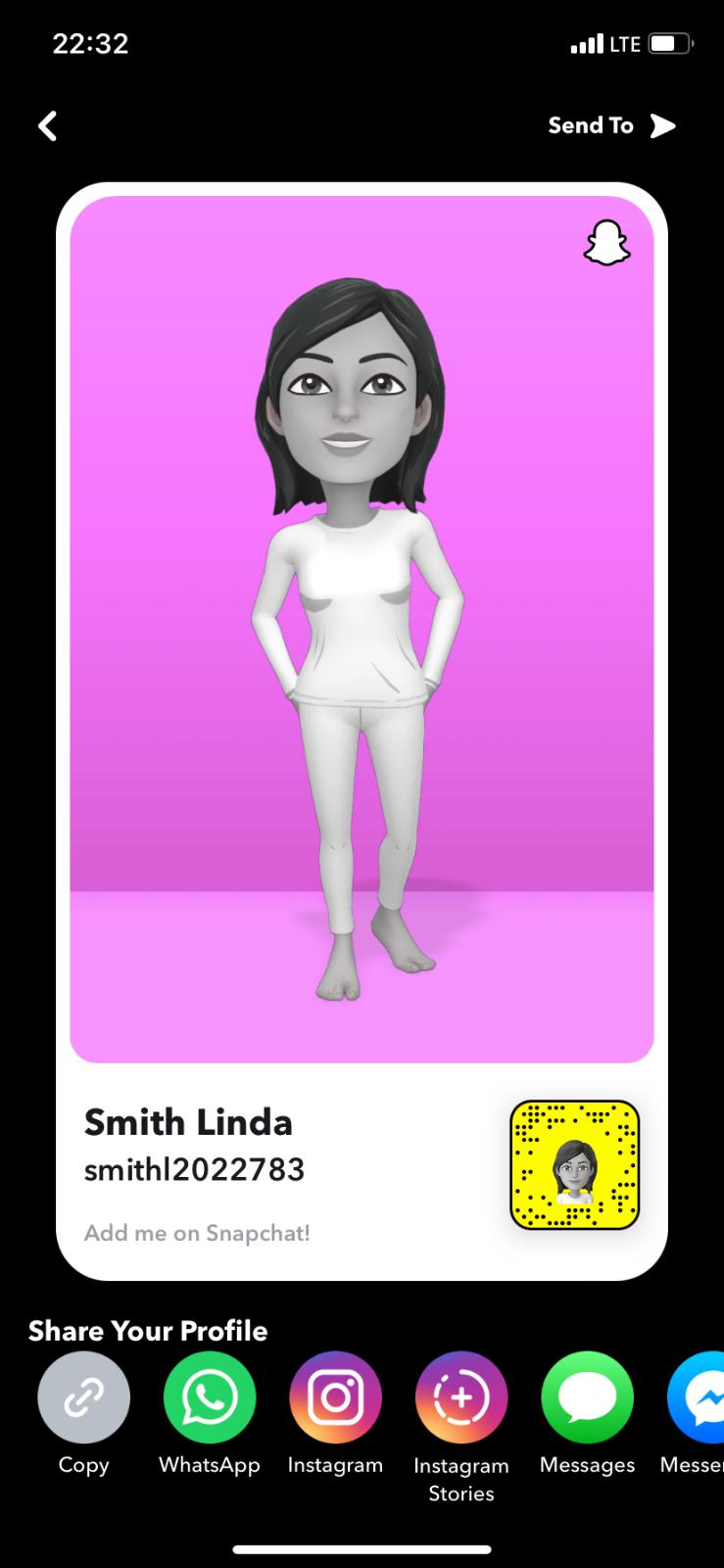Share the profile to Instagram Stories
724x1568 pixels.
(x=461, y=1397)
